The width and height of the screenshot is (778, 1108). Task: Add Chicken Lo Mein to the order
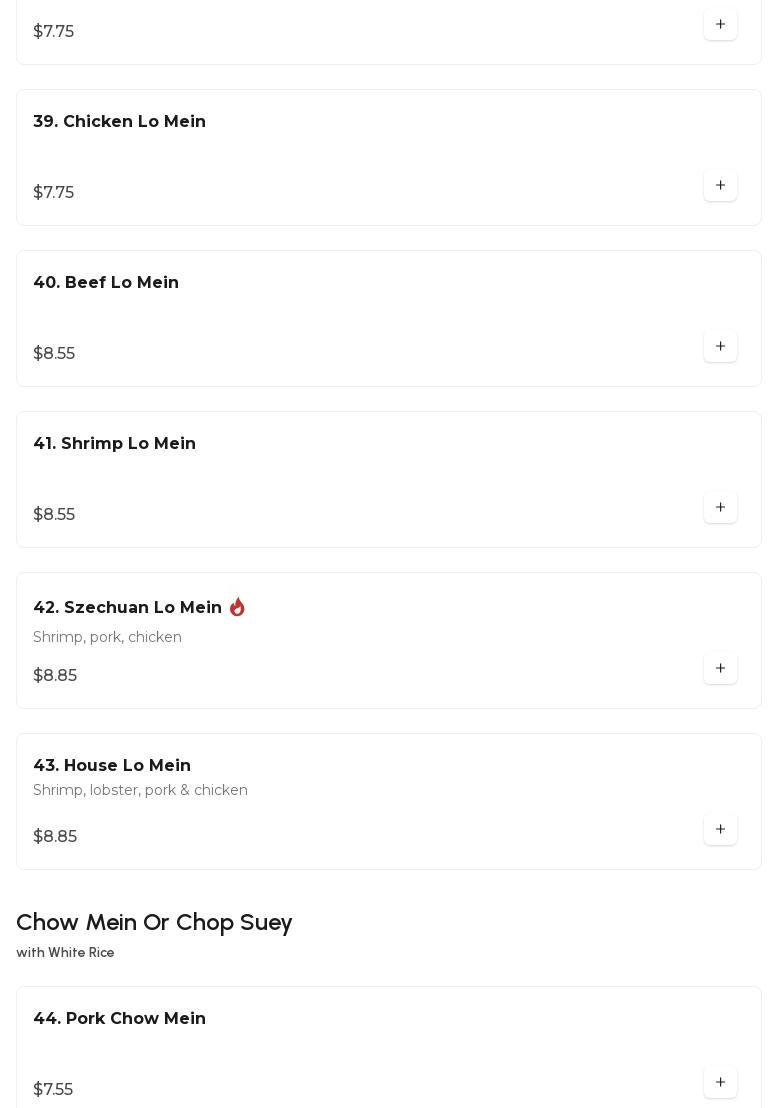tap(720, 186)
